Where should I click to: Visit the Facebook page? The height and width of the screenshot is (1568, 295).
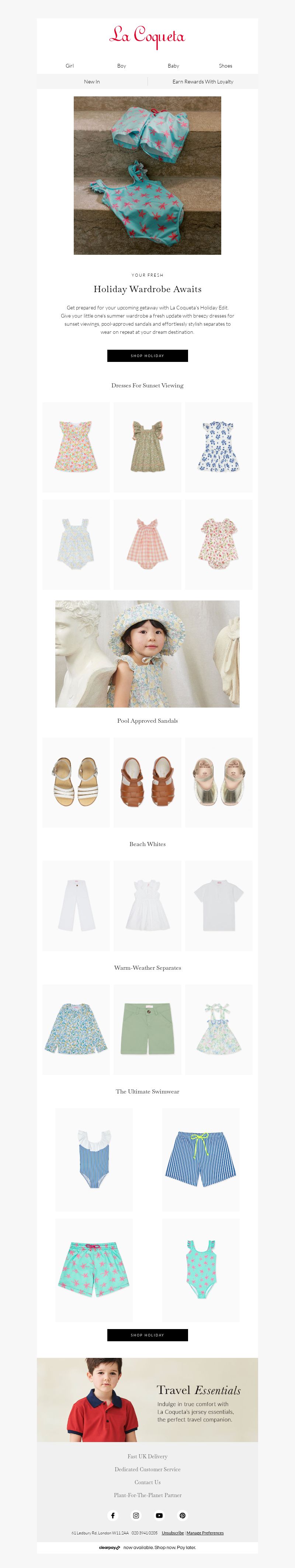coord(112,1516)
